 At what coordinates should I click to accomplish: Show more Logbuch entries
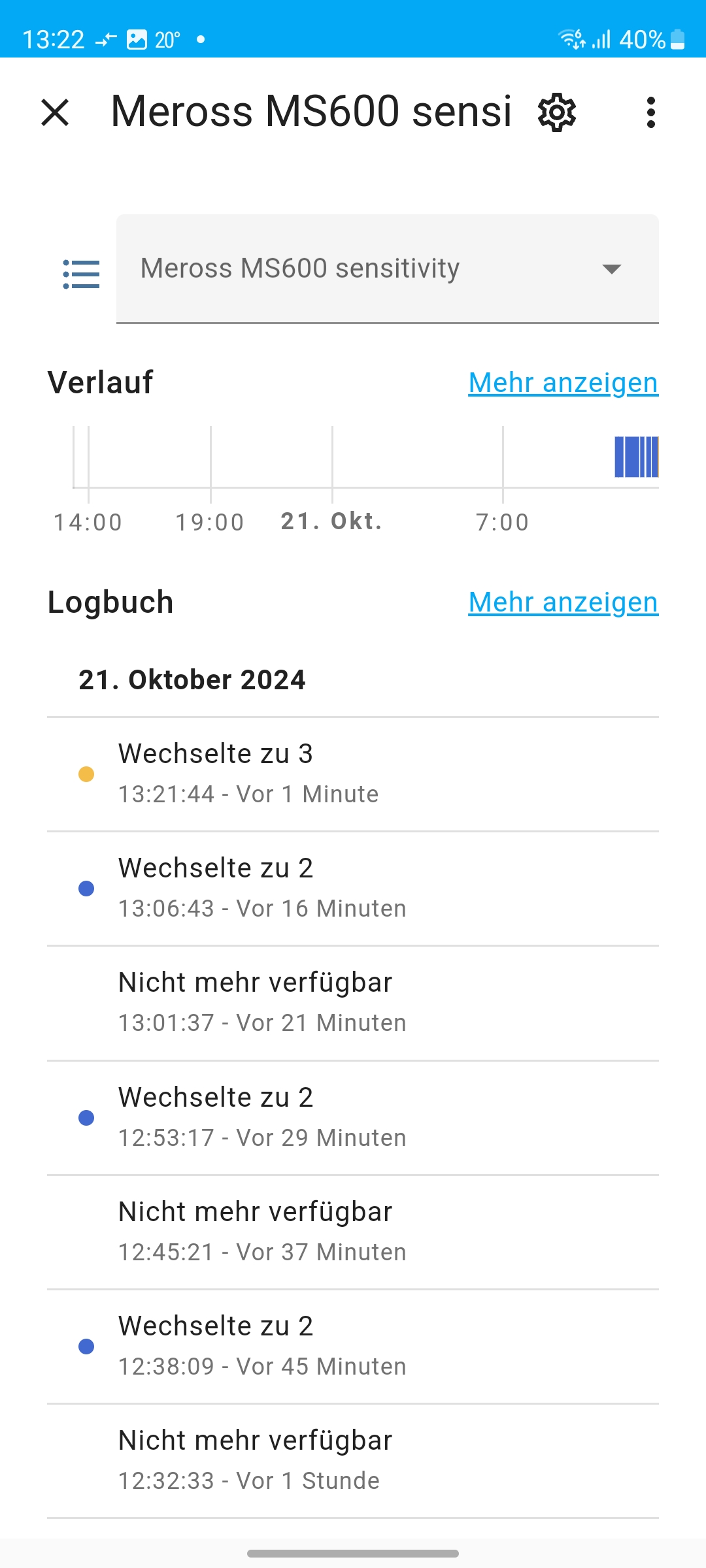click(563, 602)
